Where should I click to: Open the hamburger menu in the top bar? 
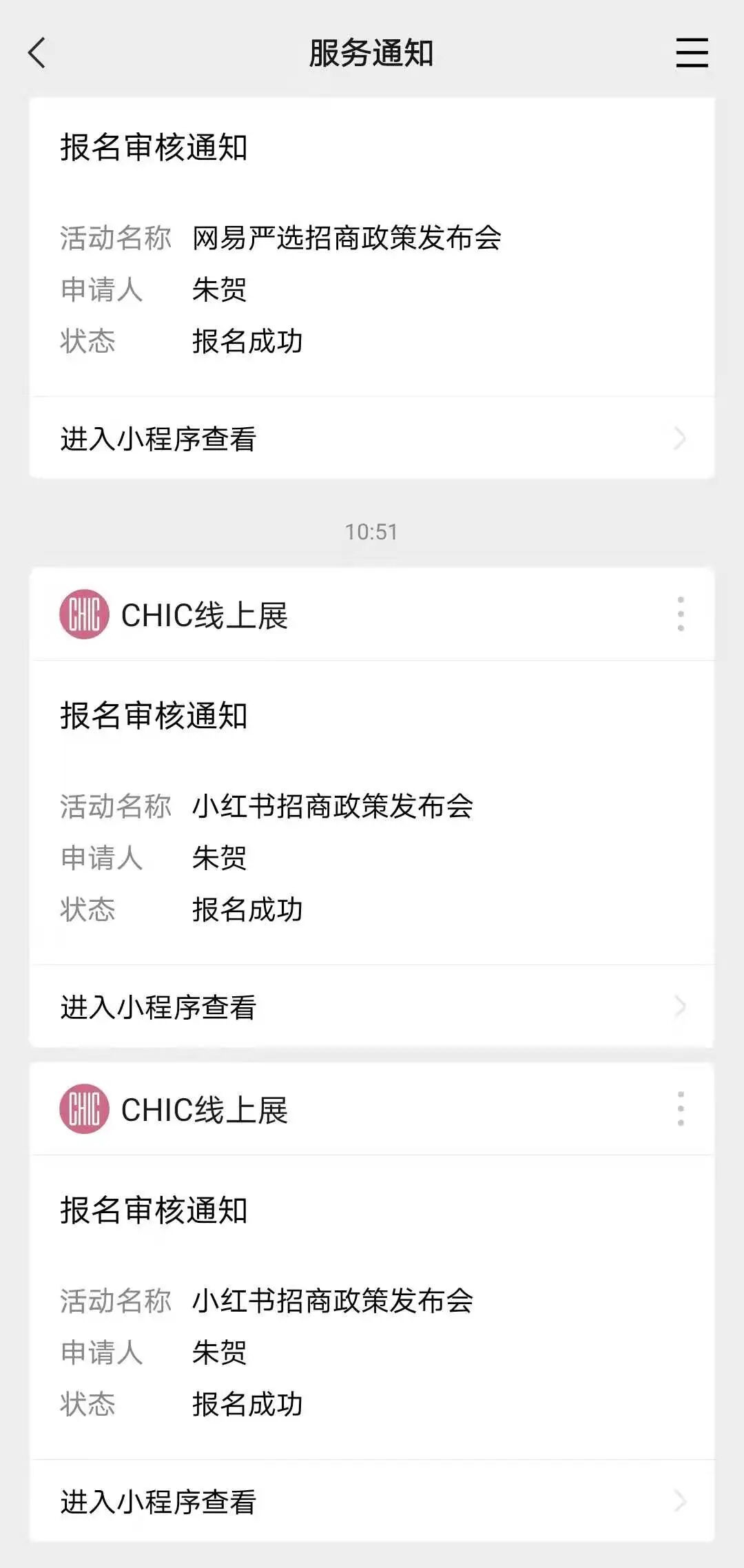(692, 53)
